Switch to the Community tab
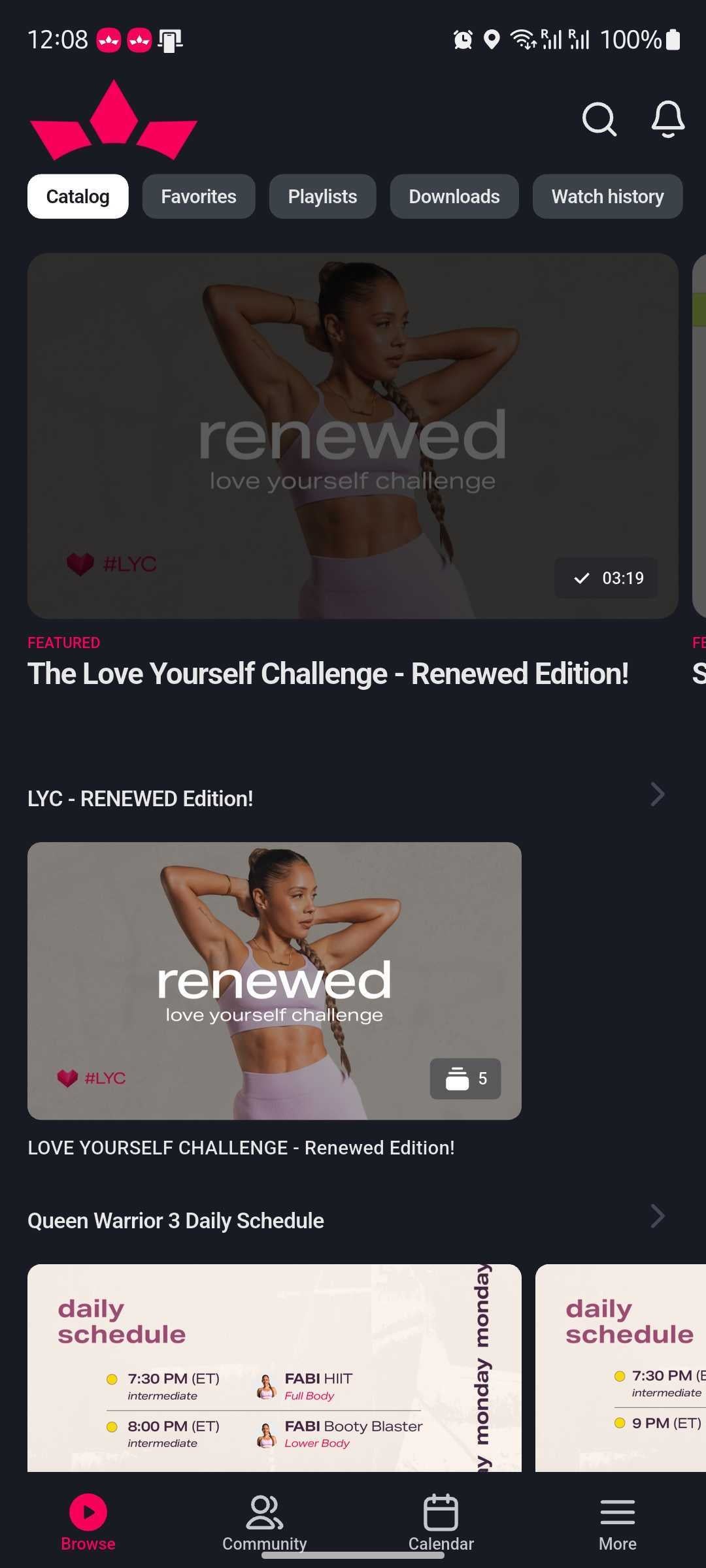Image resolution: width=706 pixels, height=1568 pixels. (264, 1524)
